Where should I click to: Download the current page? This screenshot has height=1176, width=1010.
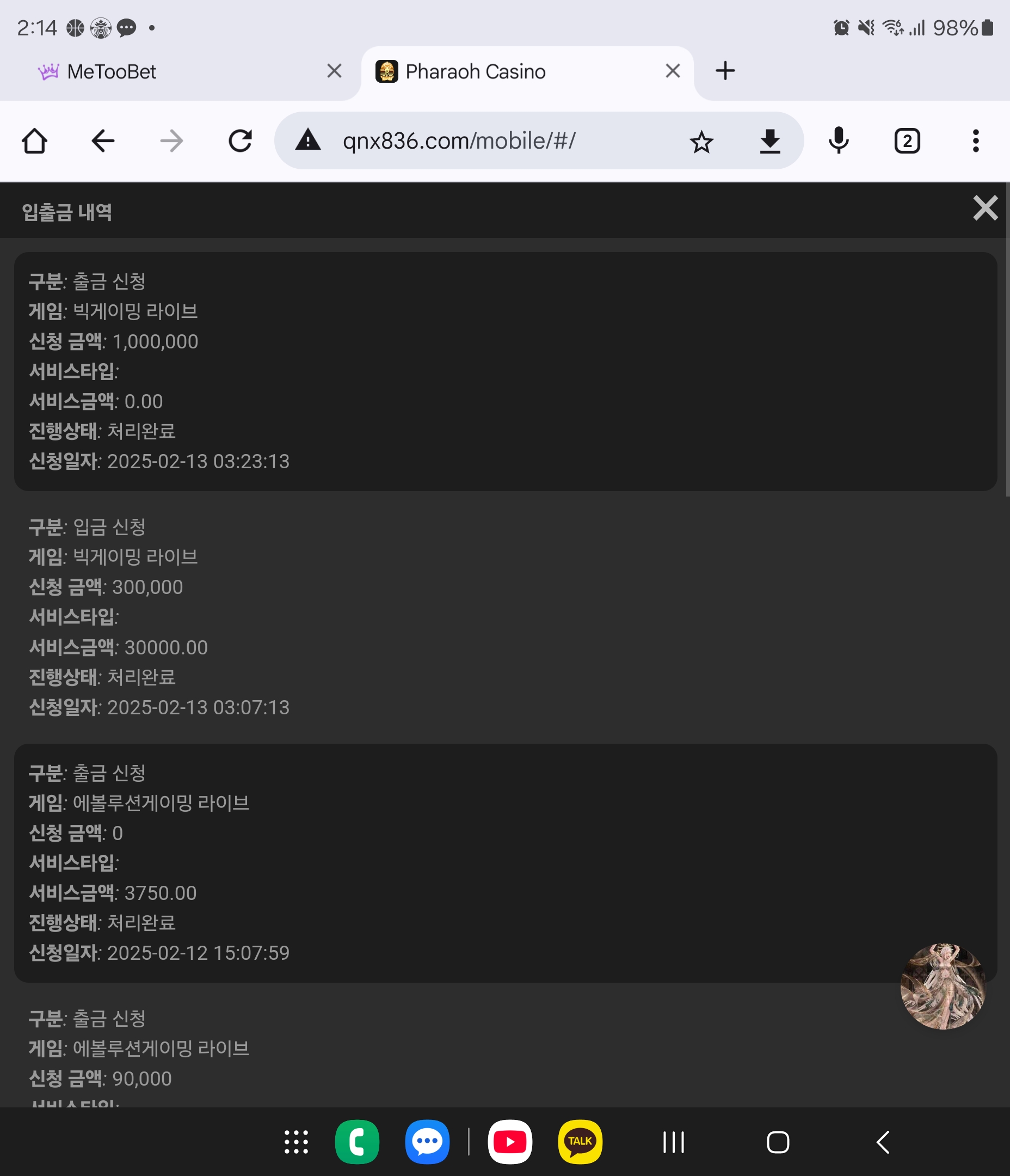click(770, 141)
